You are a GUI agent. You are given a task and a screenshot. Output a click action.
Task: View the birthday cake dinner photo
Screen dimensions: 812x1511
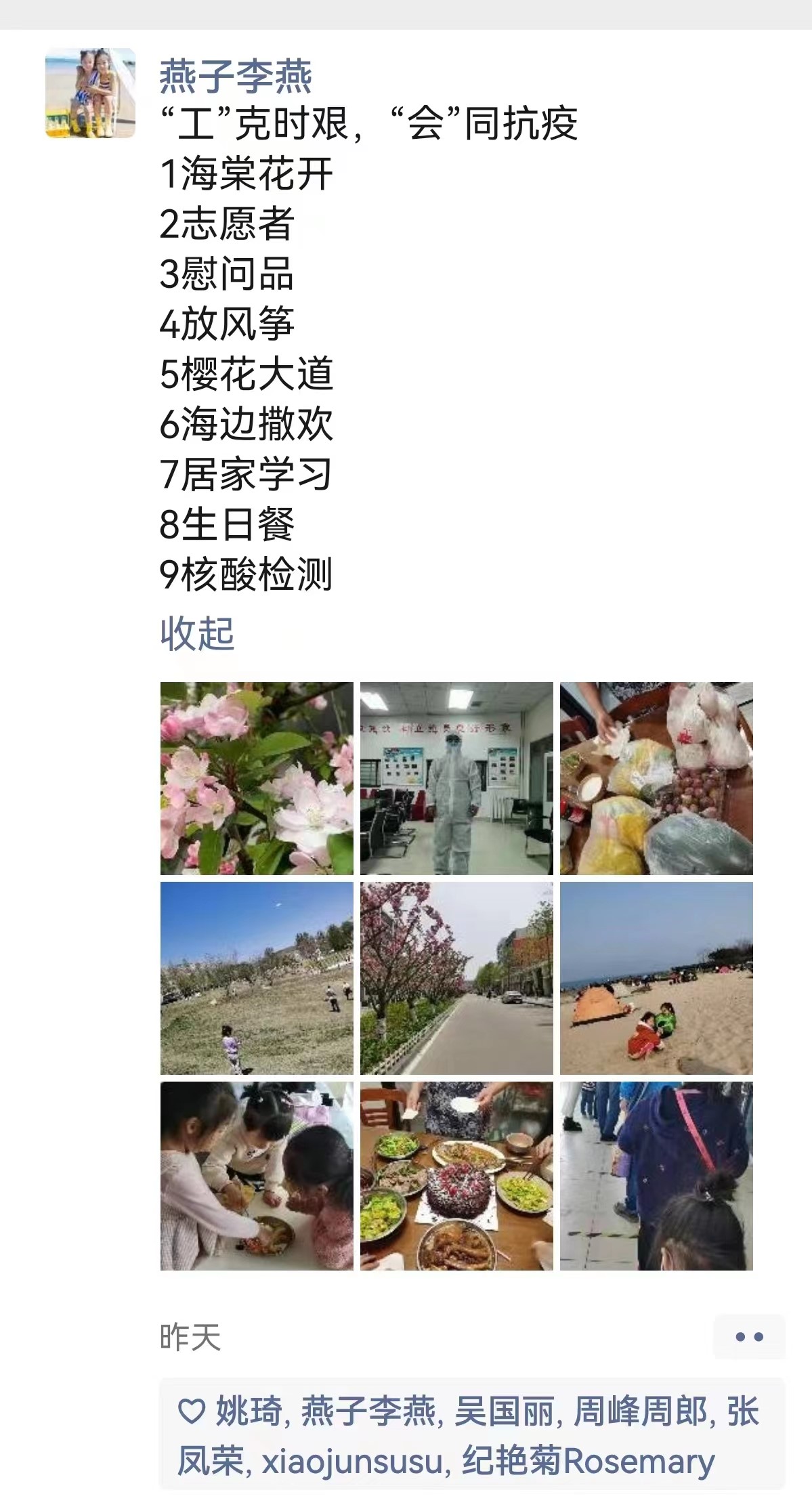(x=456, y=1176)
